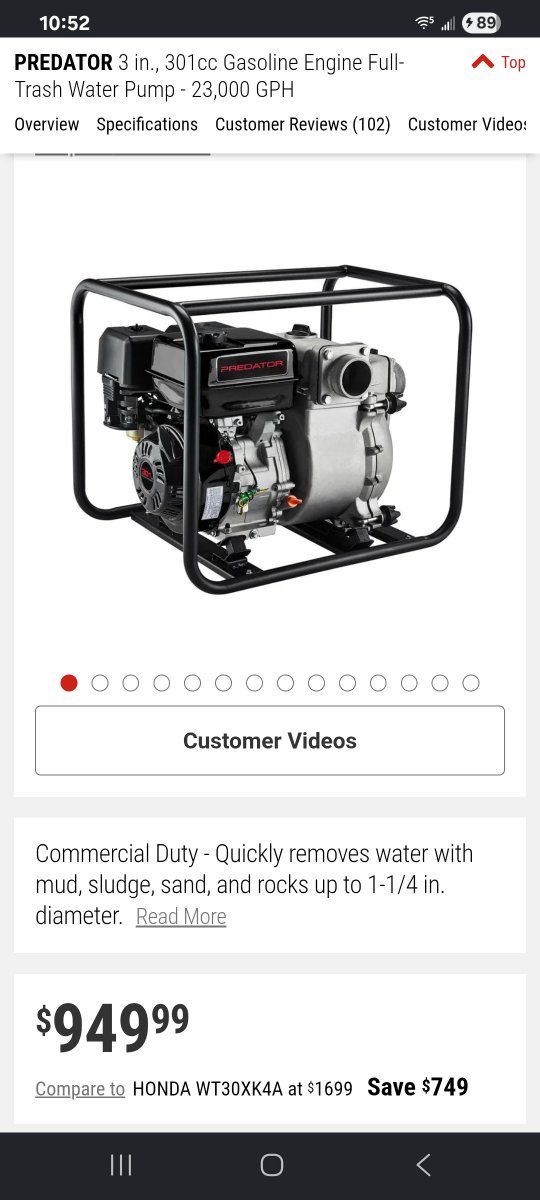
Task: Go back using system back button
Action: click(423, 1165)
